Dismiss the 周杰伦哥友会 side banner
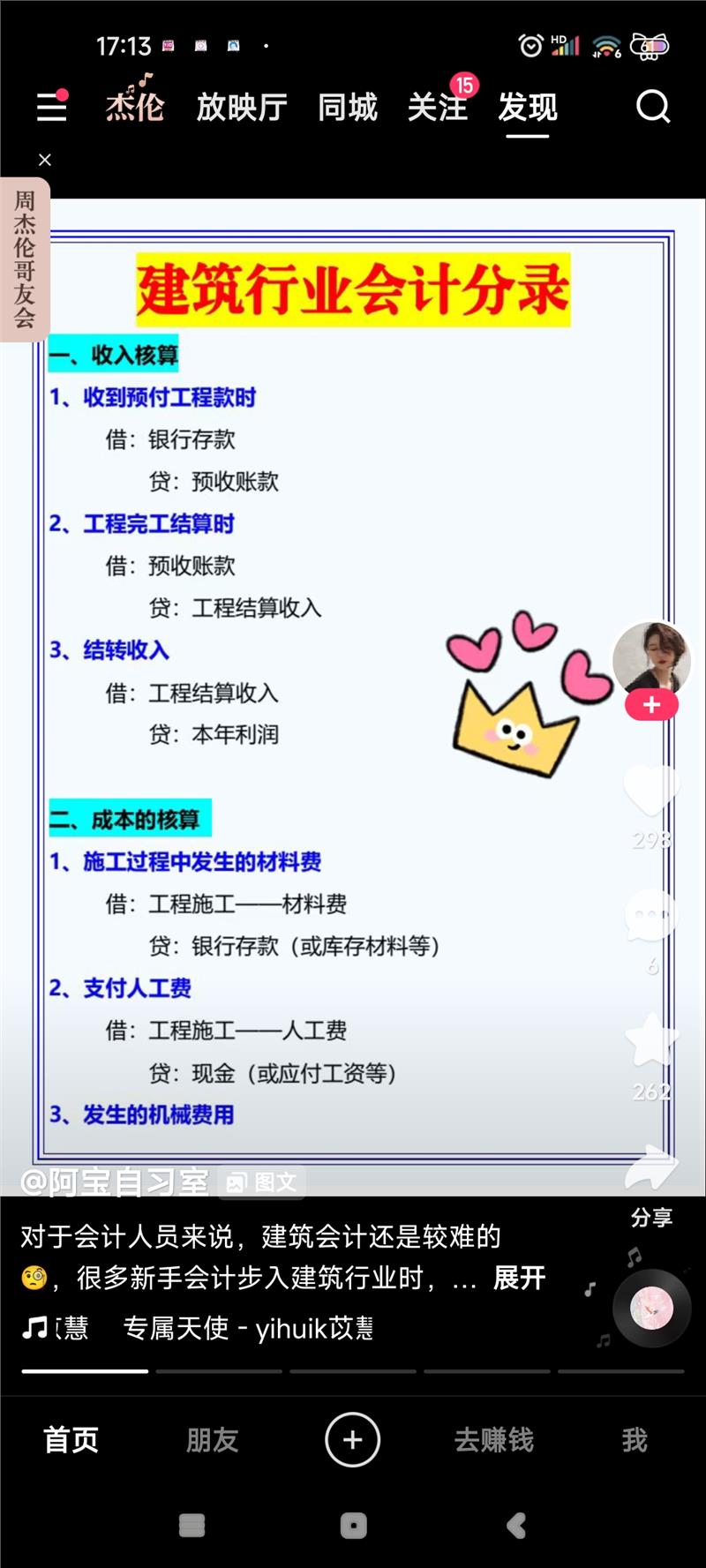 pyautogui.click(x=45, y=160)
